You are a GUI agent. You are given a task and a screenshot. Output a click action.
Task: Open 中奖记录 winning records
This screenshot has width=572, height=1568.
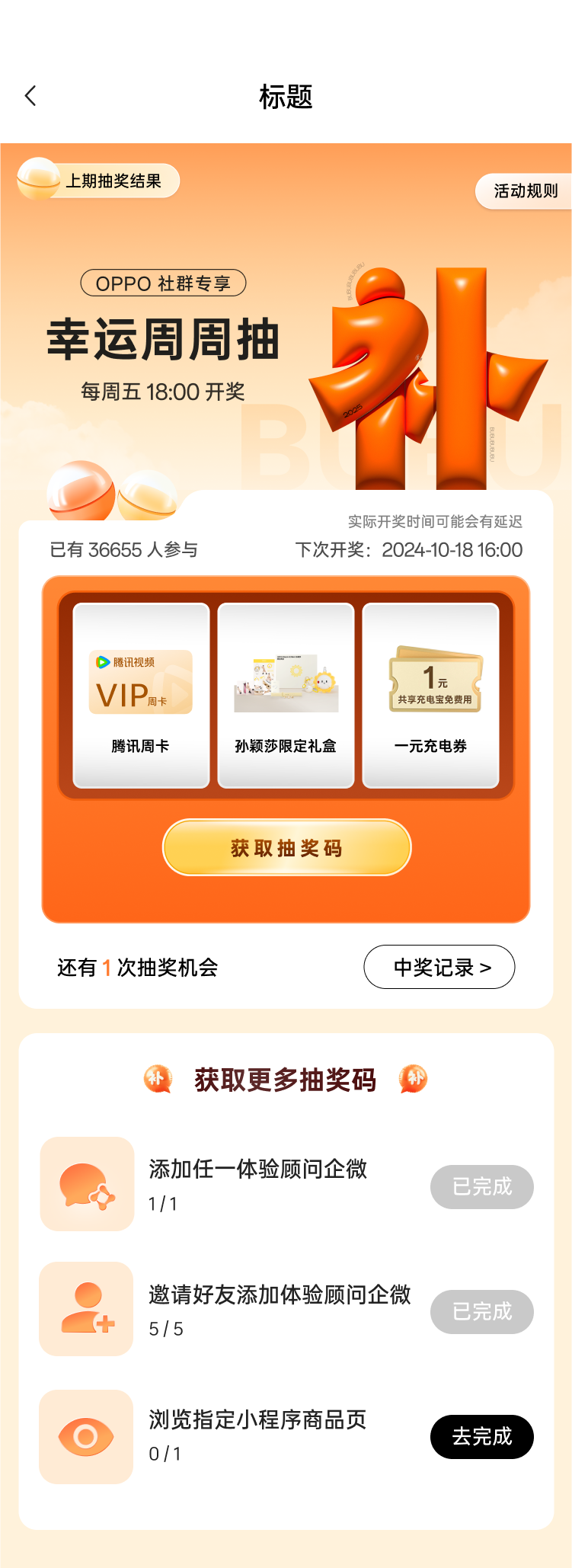439,967
